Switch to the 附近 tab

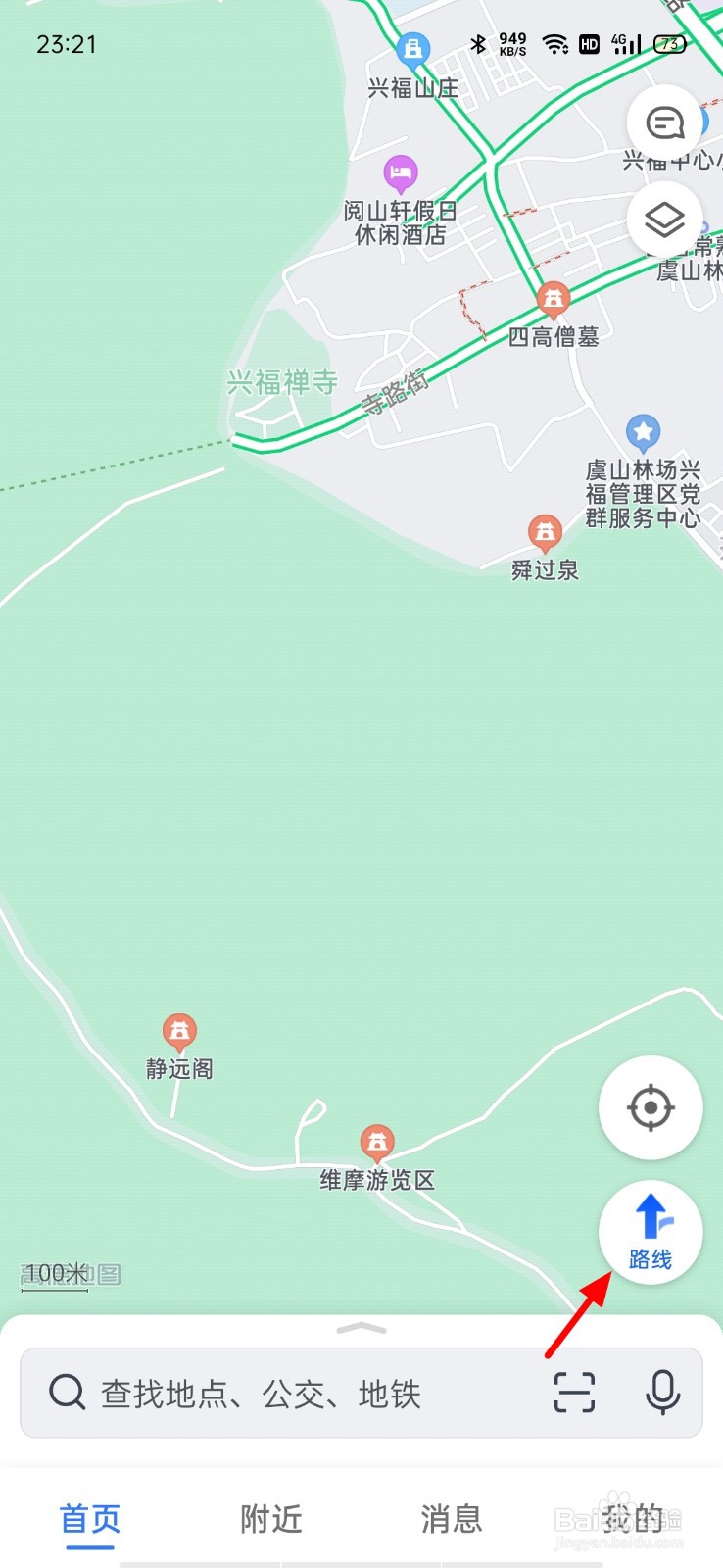270,1519
